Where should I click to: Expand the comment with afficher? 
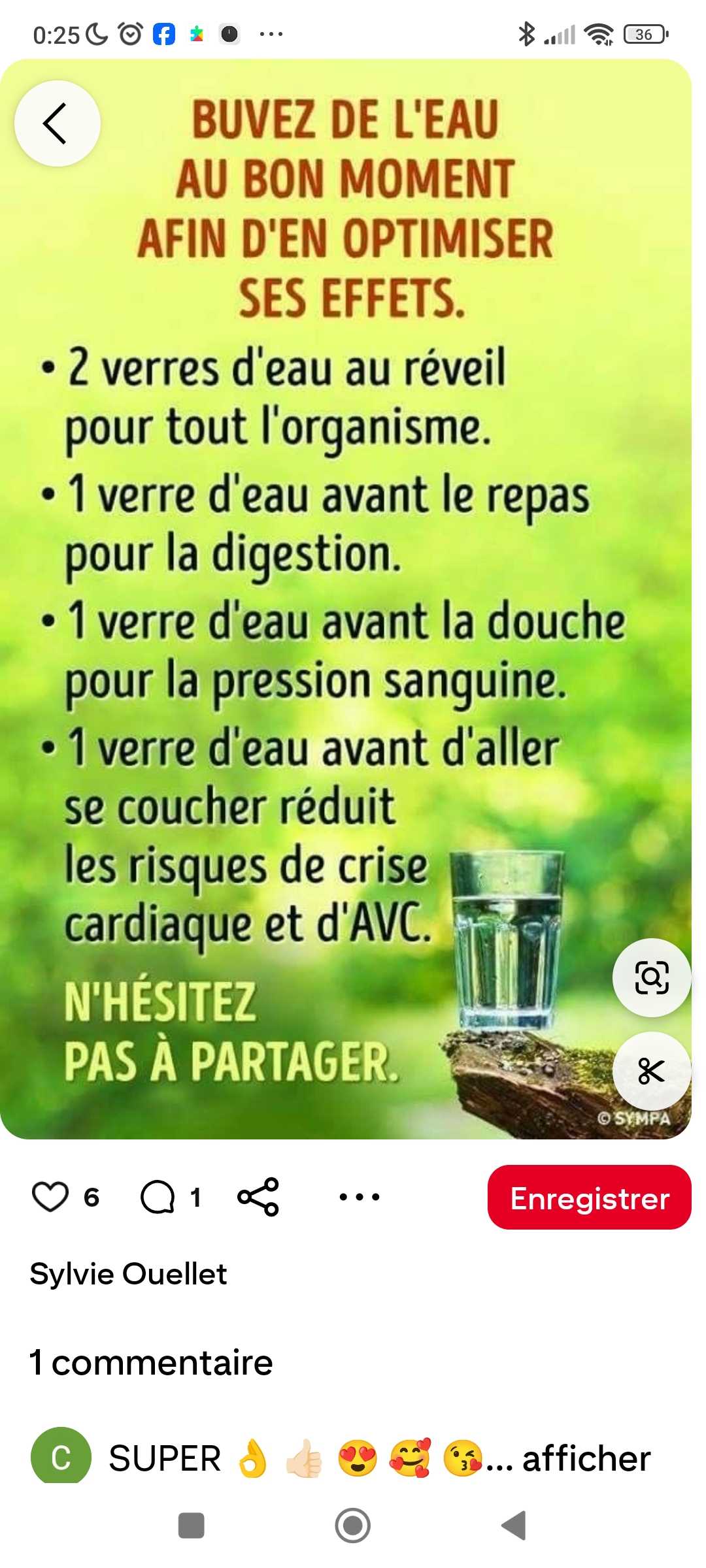click(x=586, y=1458)
